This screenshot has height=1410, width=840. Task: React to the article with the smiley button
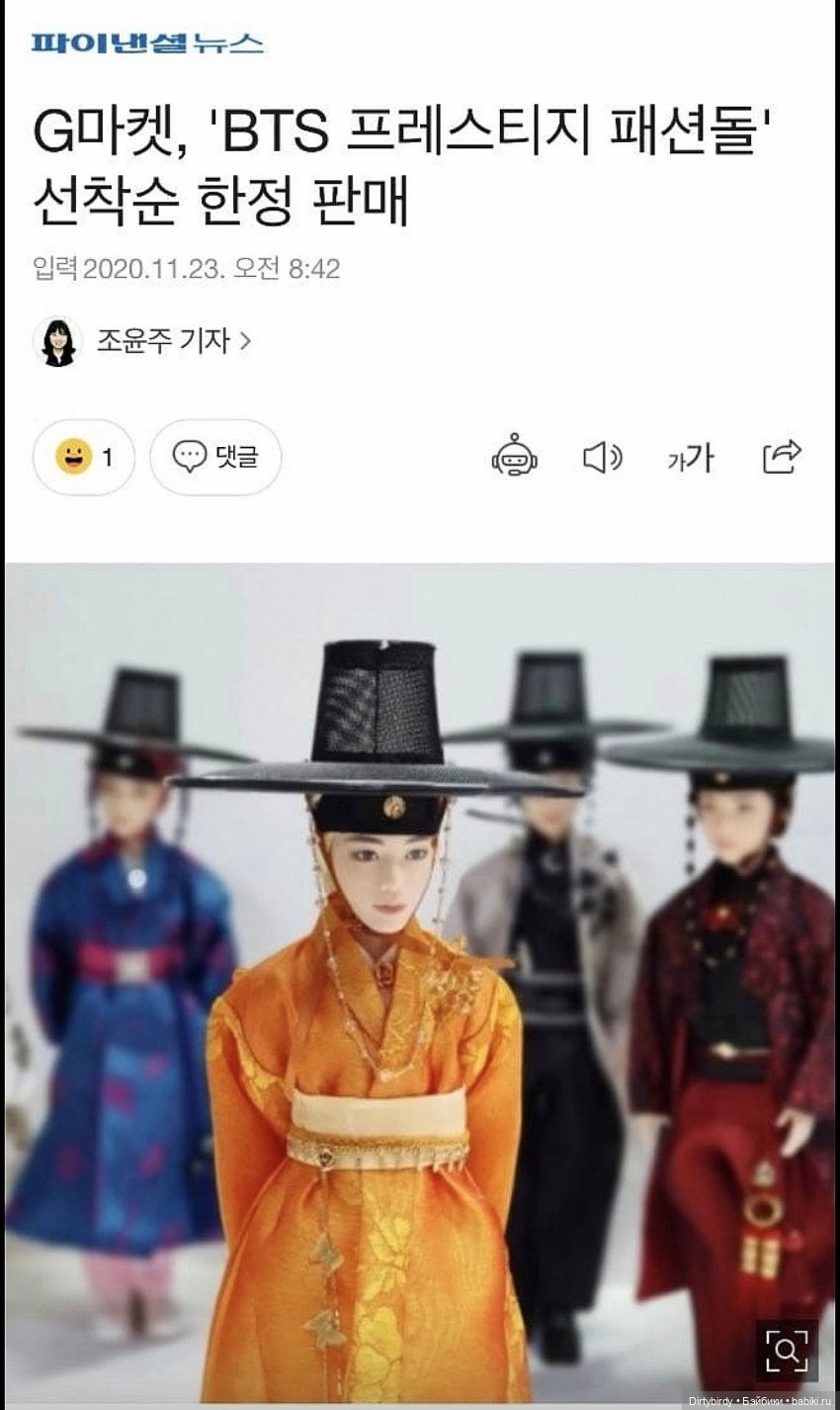tap(84, 457)
